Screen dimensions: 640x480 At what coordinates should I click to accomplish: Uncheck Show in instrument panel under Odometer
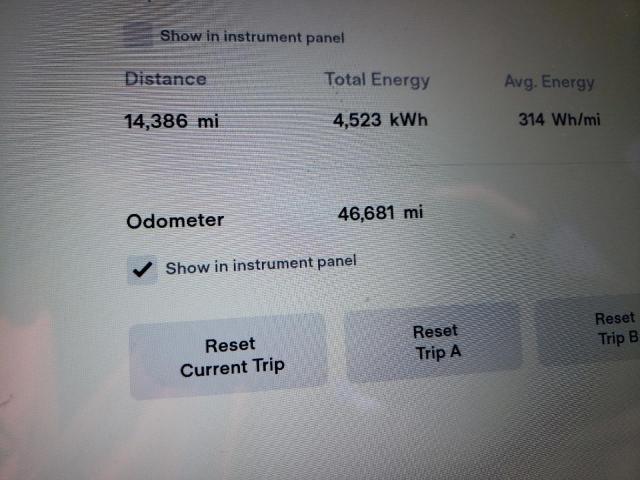click(x=143, y=269)
